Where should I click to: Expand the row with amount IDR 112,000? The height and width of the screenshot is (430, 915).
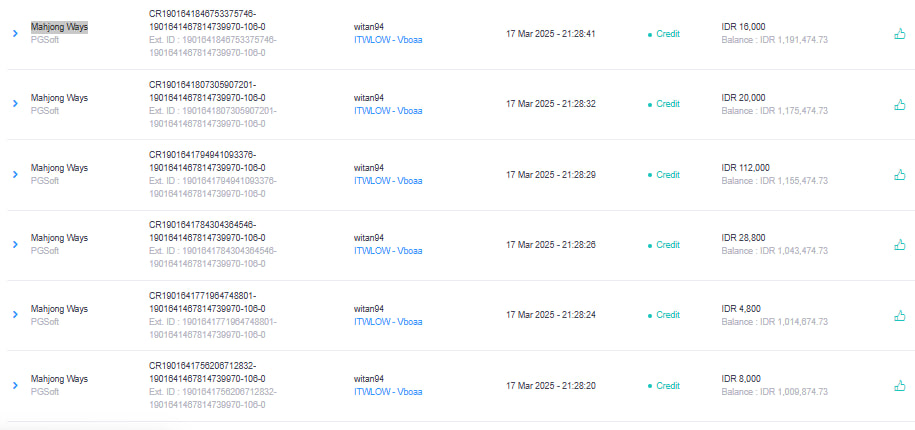[16, 174]
